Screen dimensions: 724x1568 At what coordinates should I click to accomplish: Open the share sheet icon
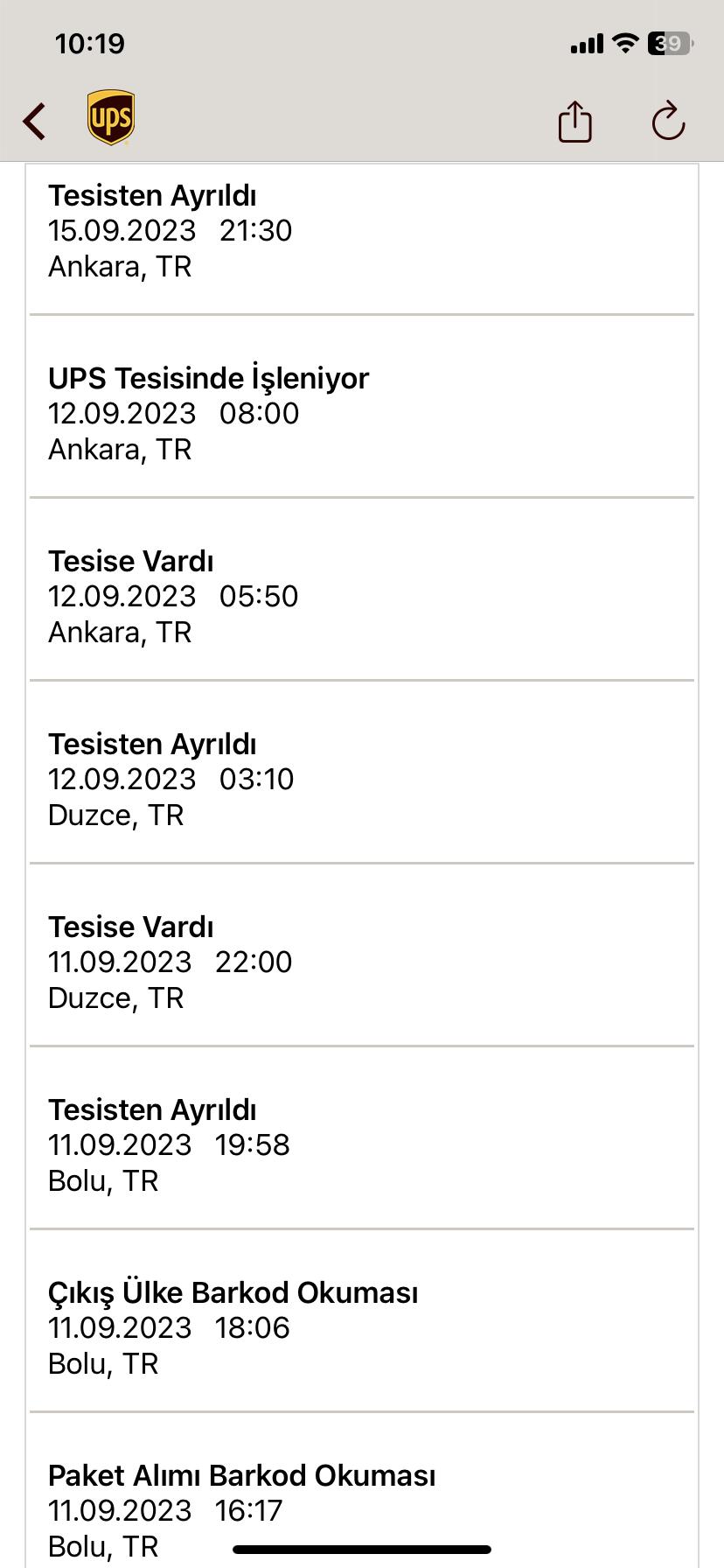pyautogui.click(x=574, y=122)
